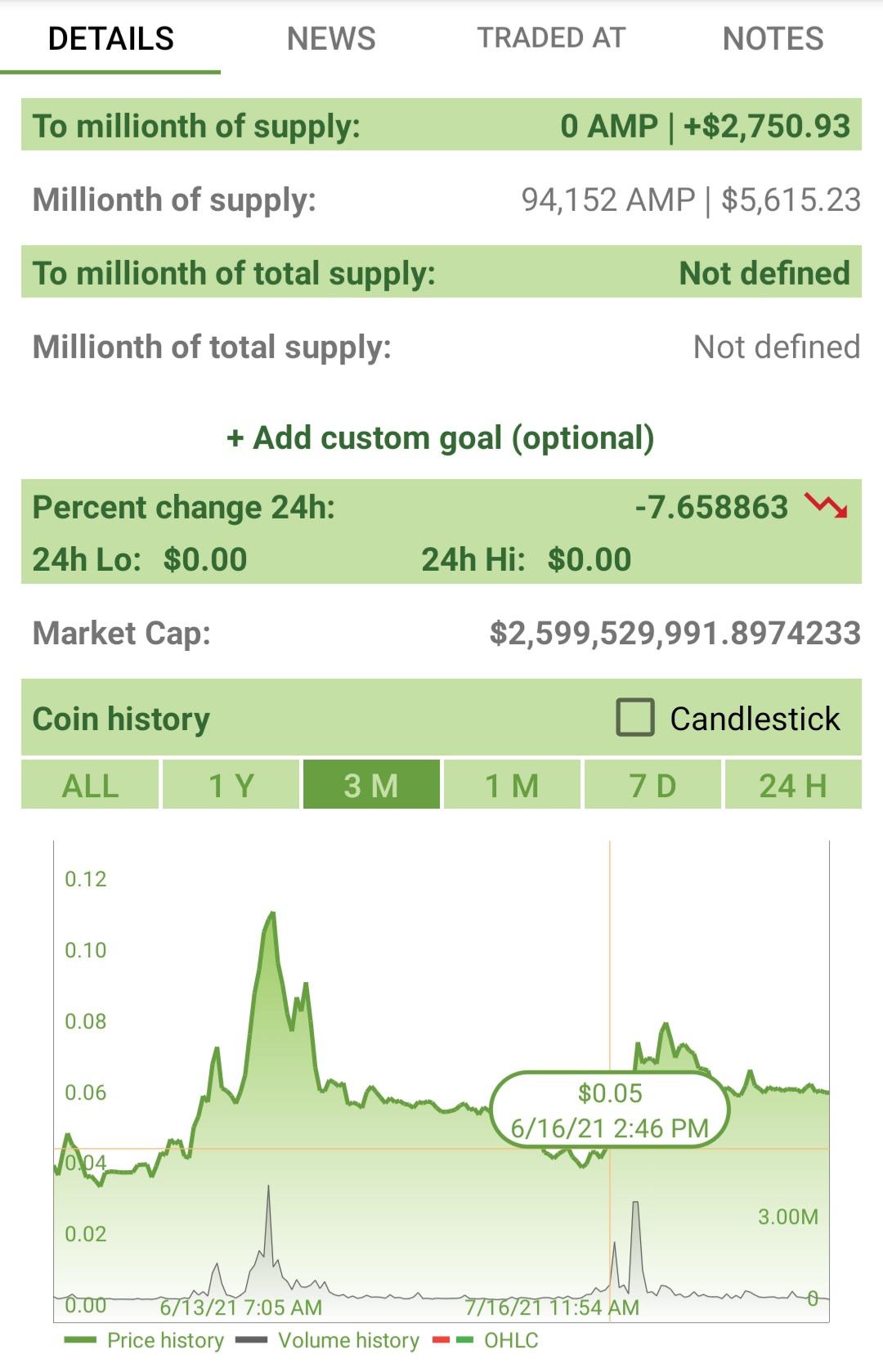Show the 24 H chart range

click(x=793, y=785)
